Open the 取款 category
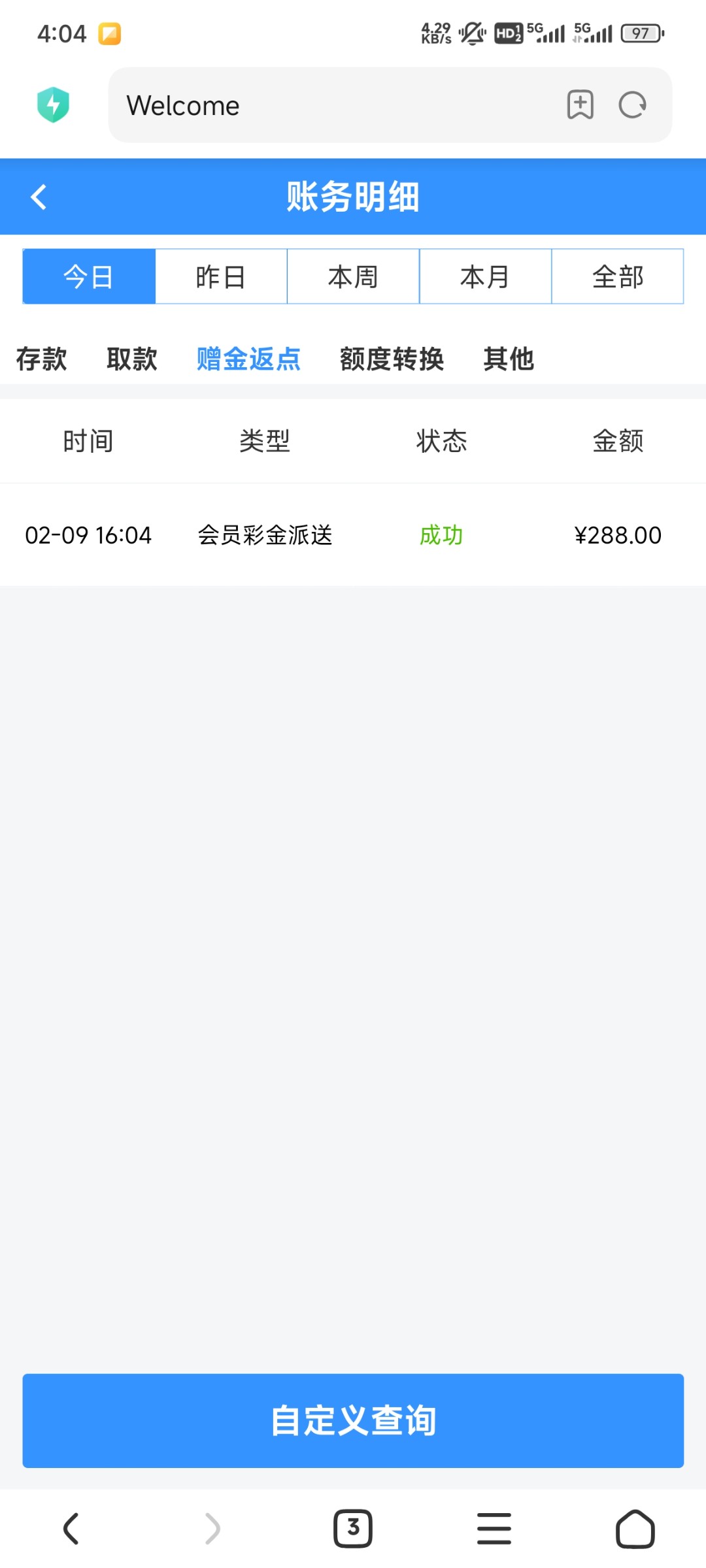This screenshot has height=1568, width=706. [132, 359]
